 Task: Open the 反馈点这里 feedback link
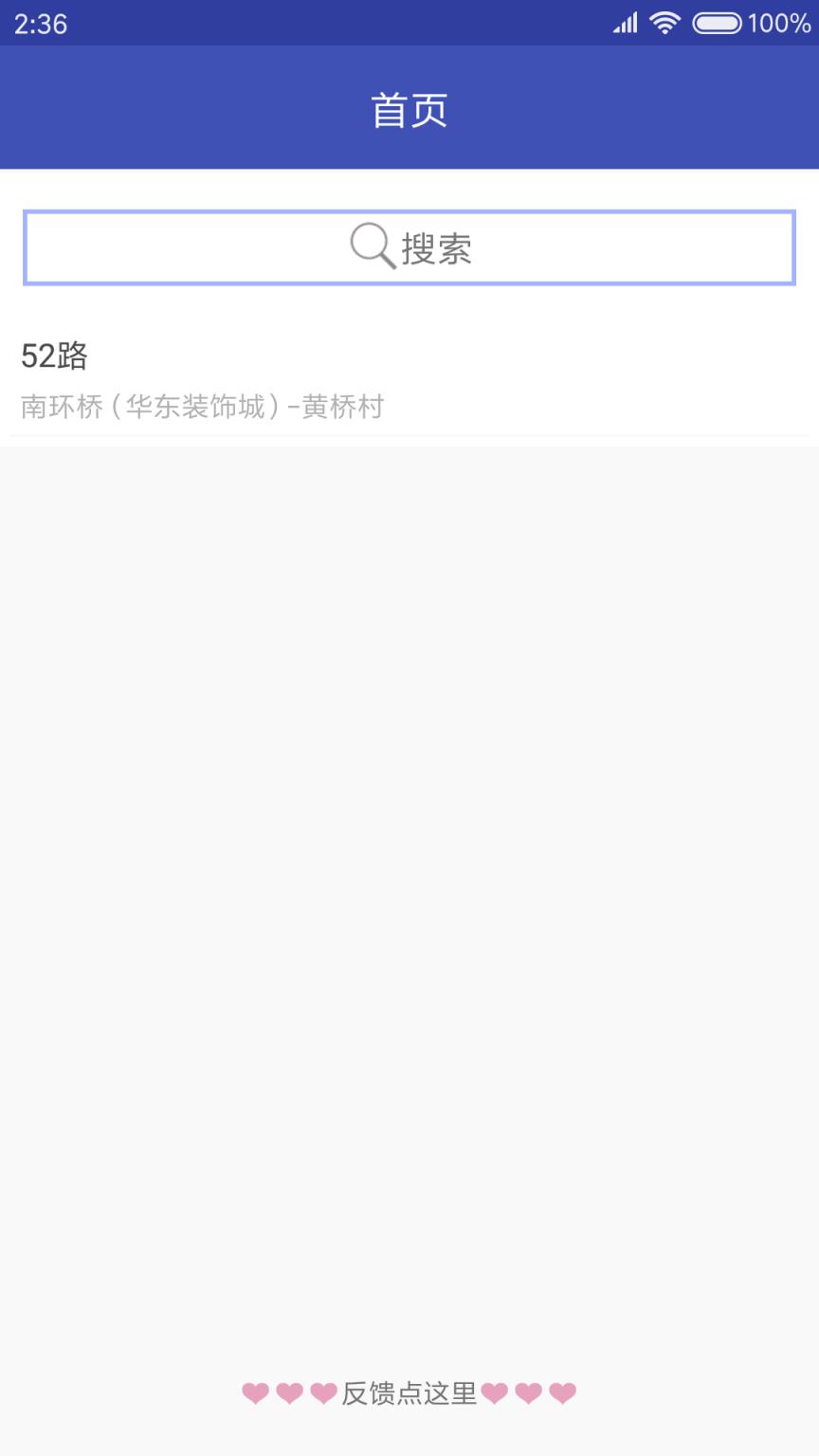[x=409, y=1393]
